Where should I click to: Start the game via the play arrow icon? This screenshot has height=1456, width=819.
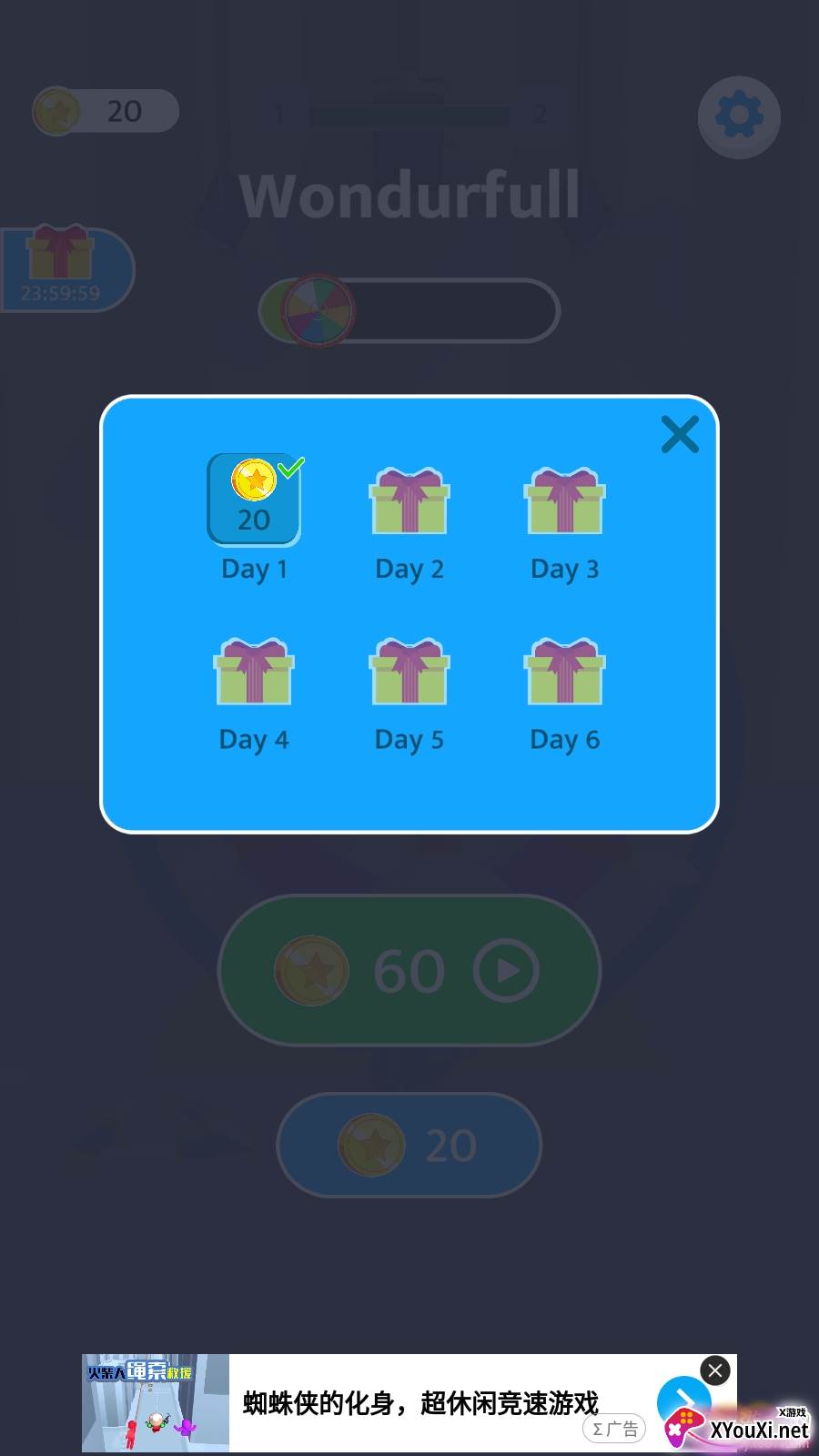tap(506, 970)
